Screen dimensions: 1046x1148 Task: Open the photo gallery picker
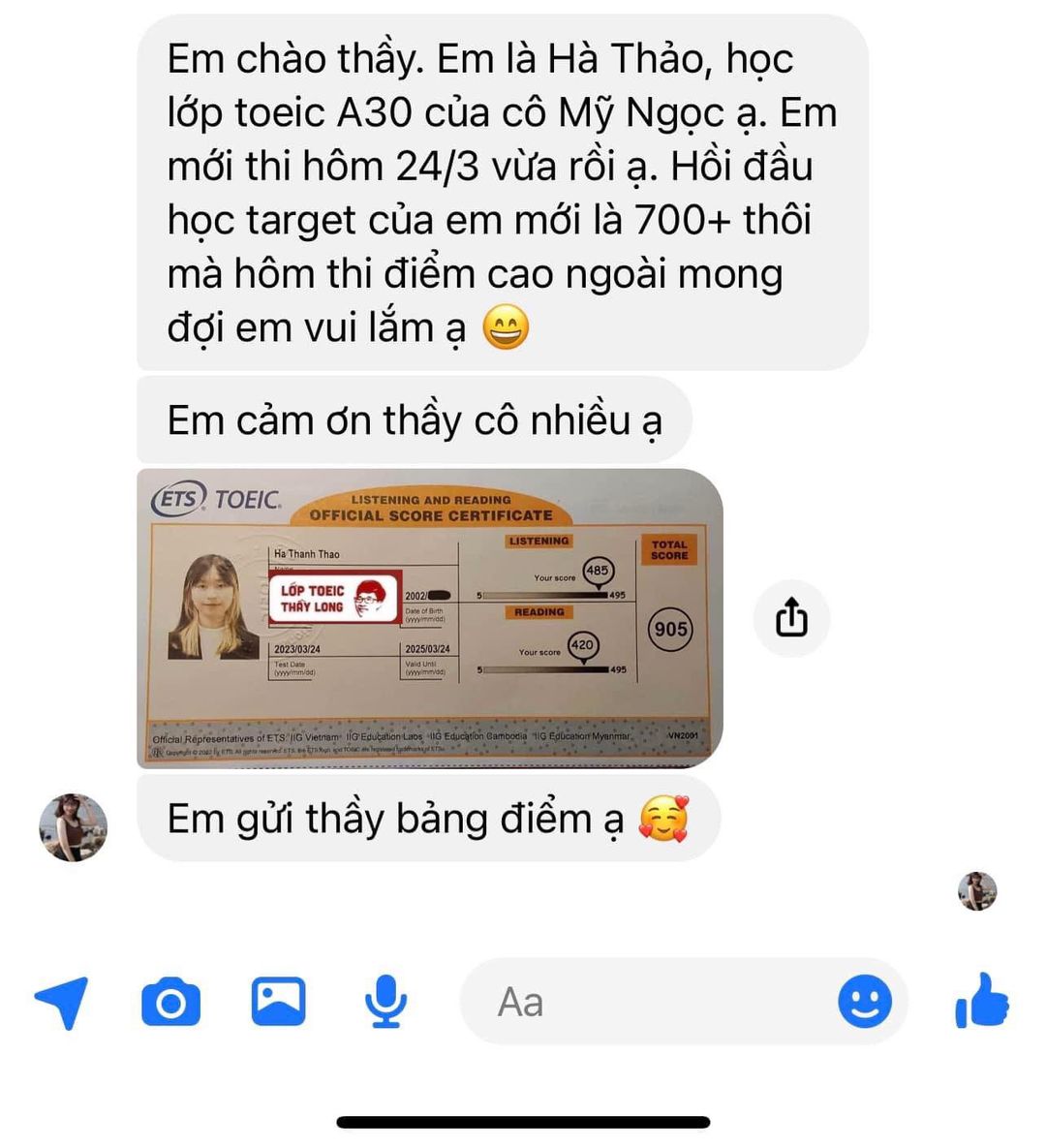(x=278, y=1002)
